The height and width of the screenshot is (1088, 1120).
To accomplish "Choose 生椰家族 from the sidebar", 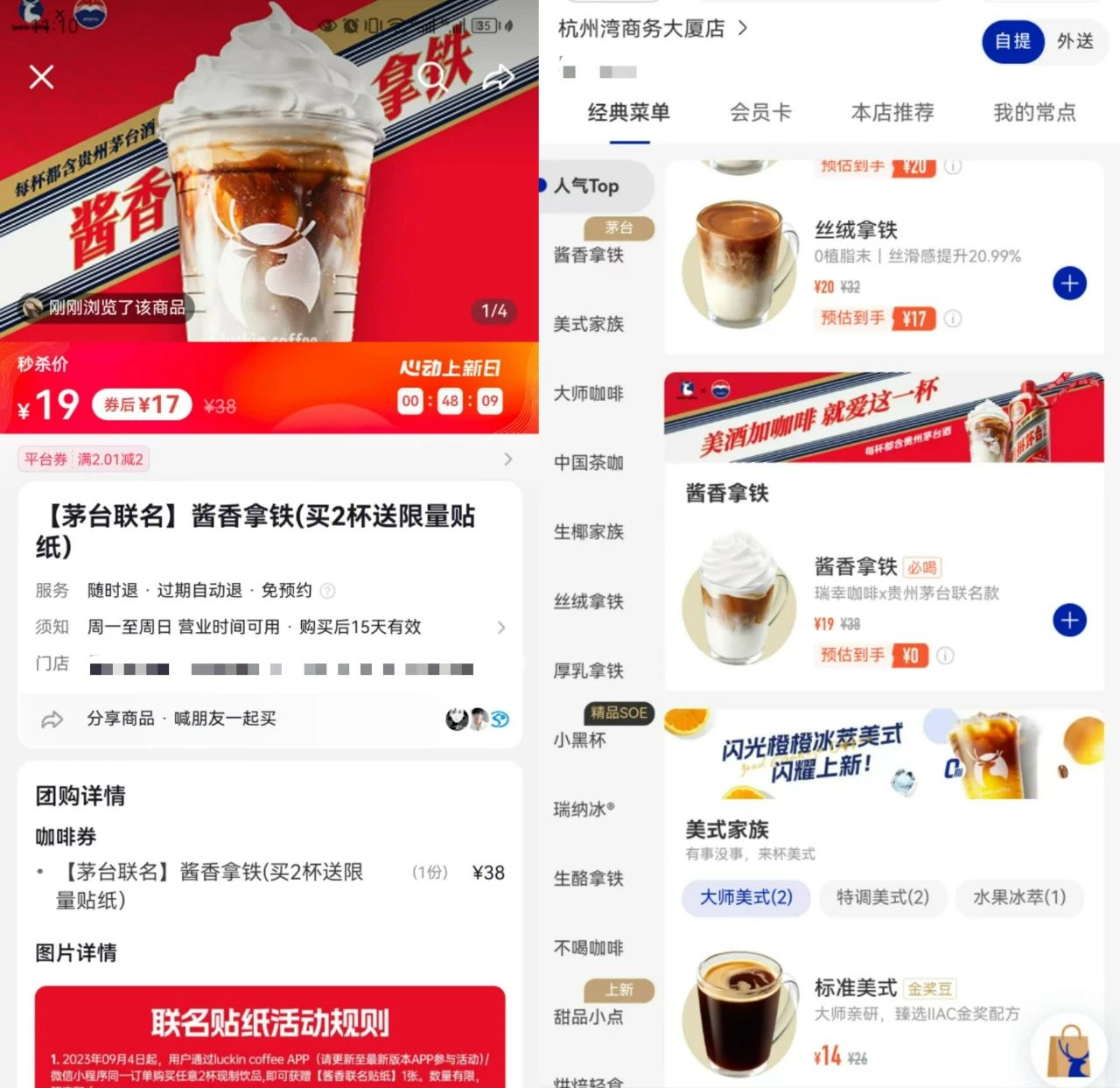I will click(x=589, y=532).
